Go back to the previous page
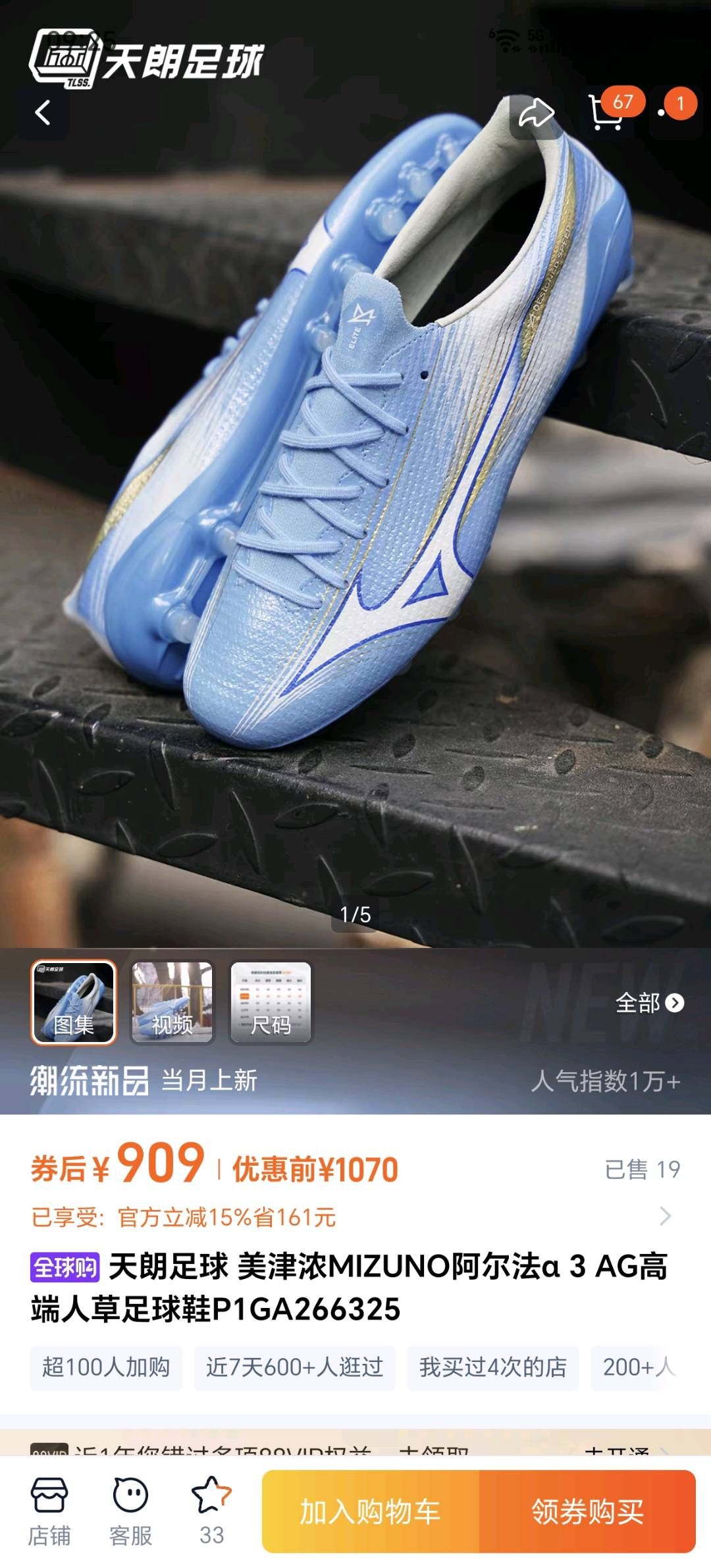The height and width of the screenshot is (1568, 711). [43, 113]
